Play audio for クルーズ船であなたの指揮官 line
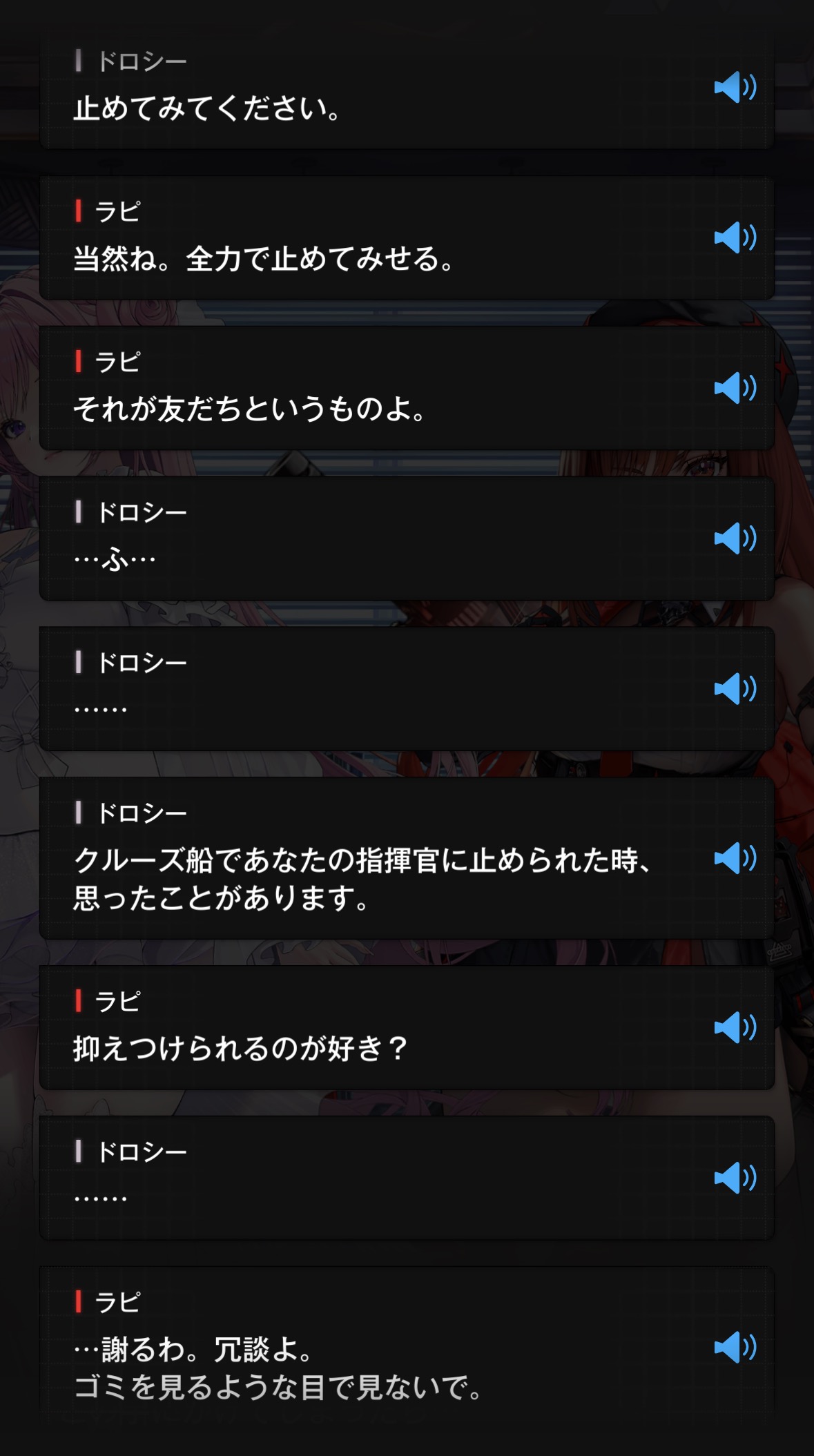The image size is (814, 1456). [735, 858]
